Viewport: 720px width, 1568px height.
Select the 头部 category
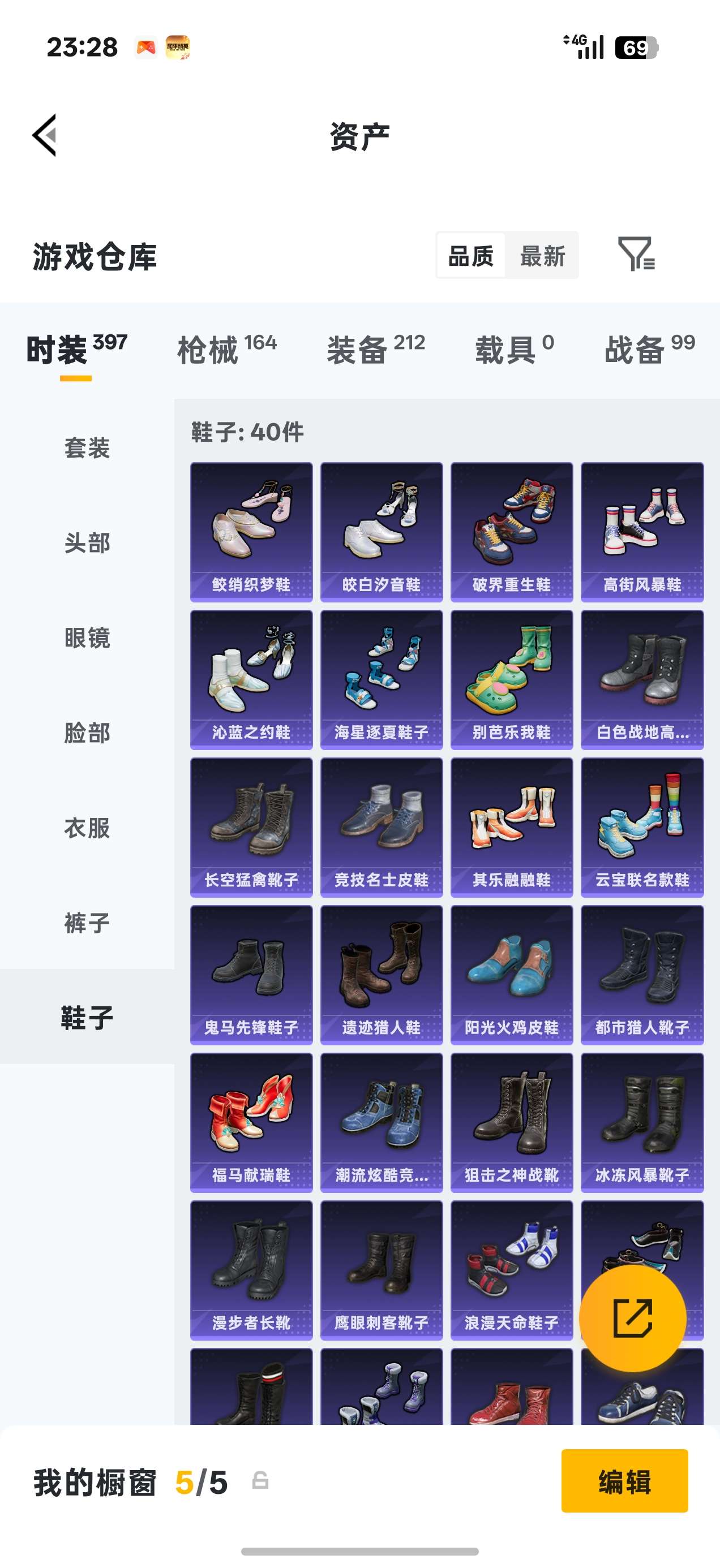87,543
